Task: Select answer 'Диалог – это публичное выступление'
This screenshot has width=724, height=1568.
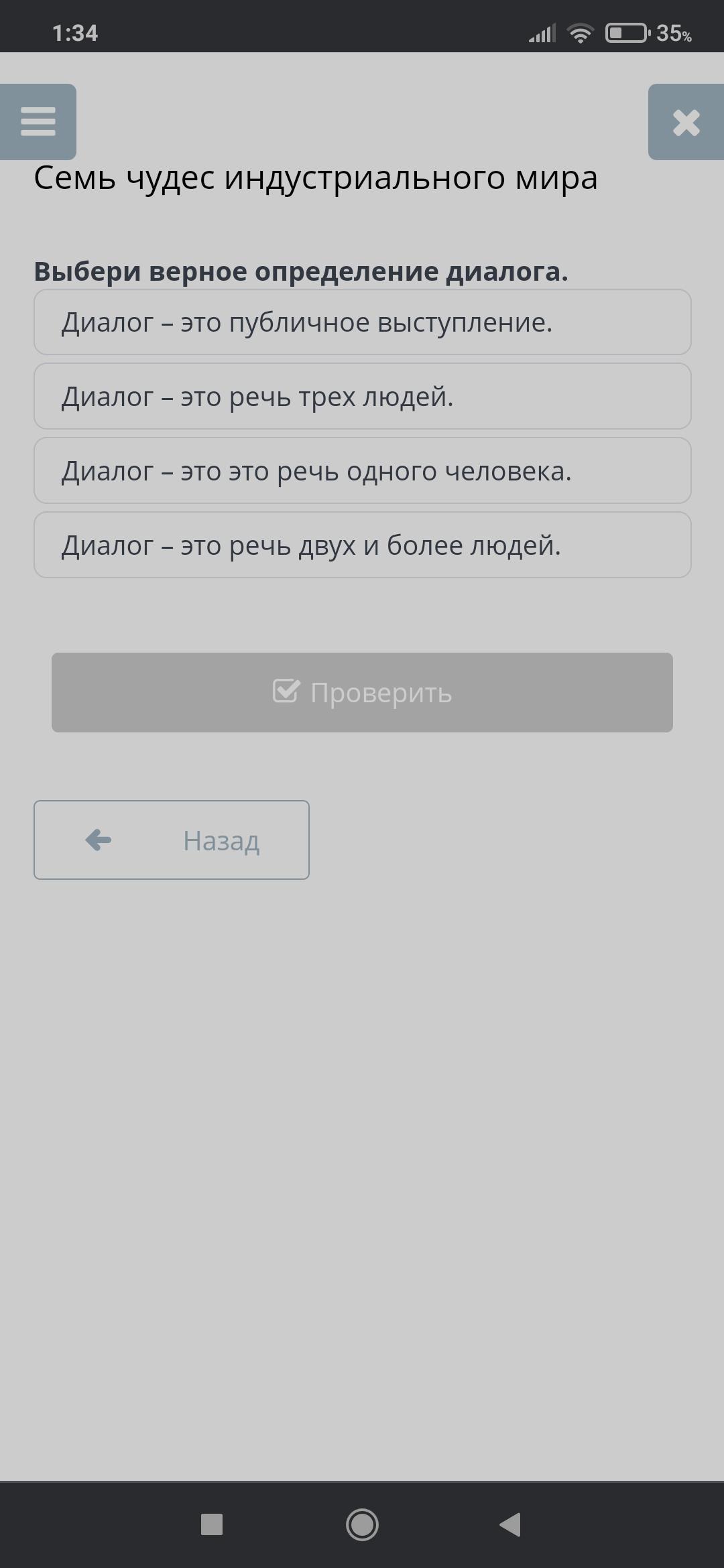Action: click(363, 322)
